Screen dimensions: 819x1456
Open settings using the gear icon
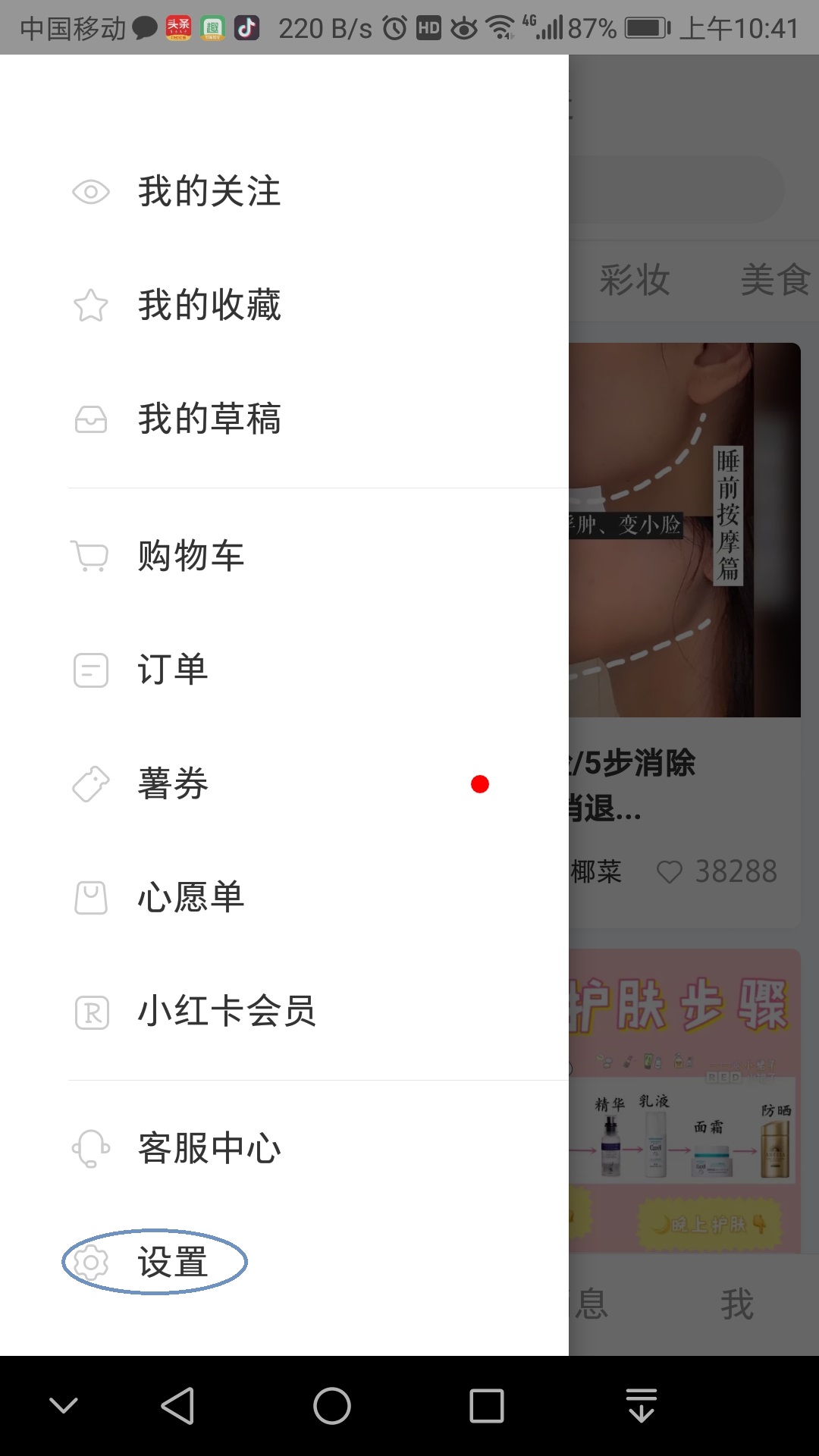coord(90,1262)
